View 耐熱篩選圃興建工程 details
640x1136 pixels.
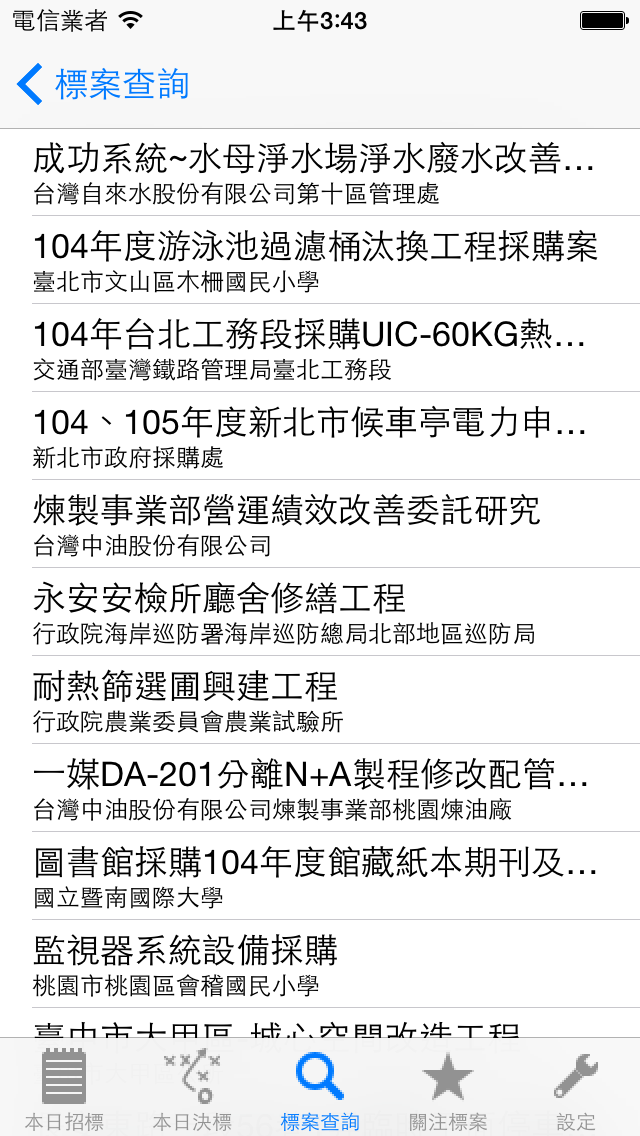click(320, 699)
